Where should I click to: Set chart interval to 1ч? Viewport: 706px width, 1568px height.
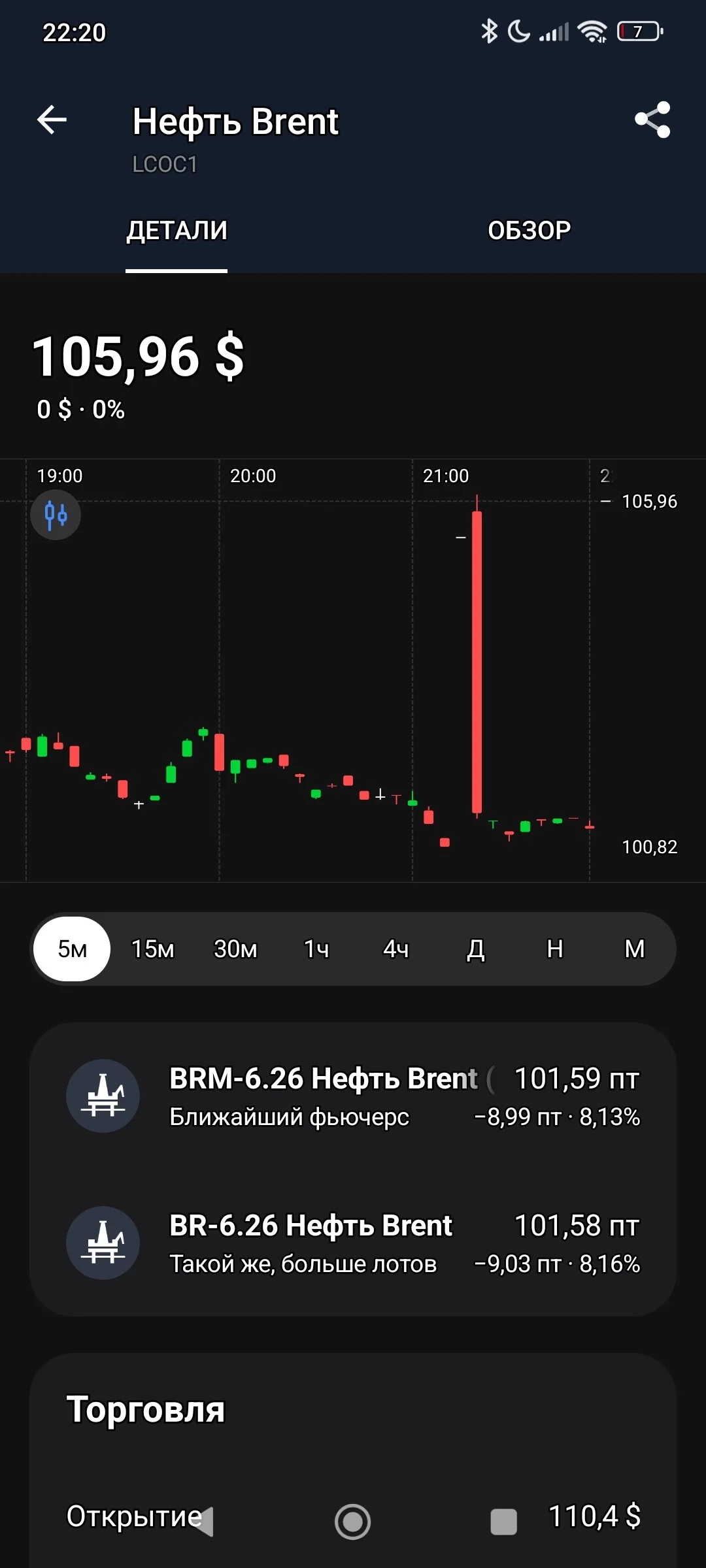(x=316, y=949)
